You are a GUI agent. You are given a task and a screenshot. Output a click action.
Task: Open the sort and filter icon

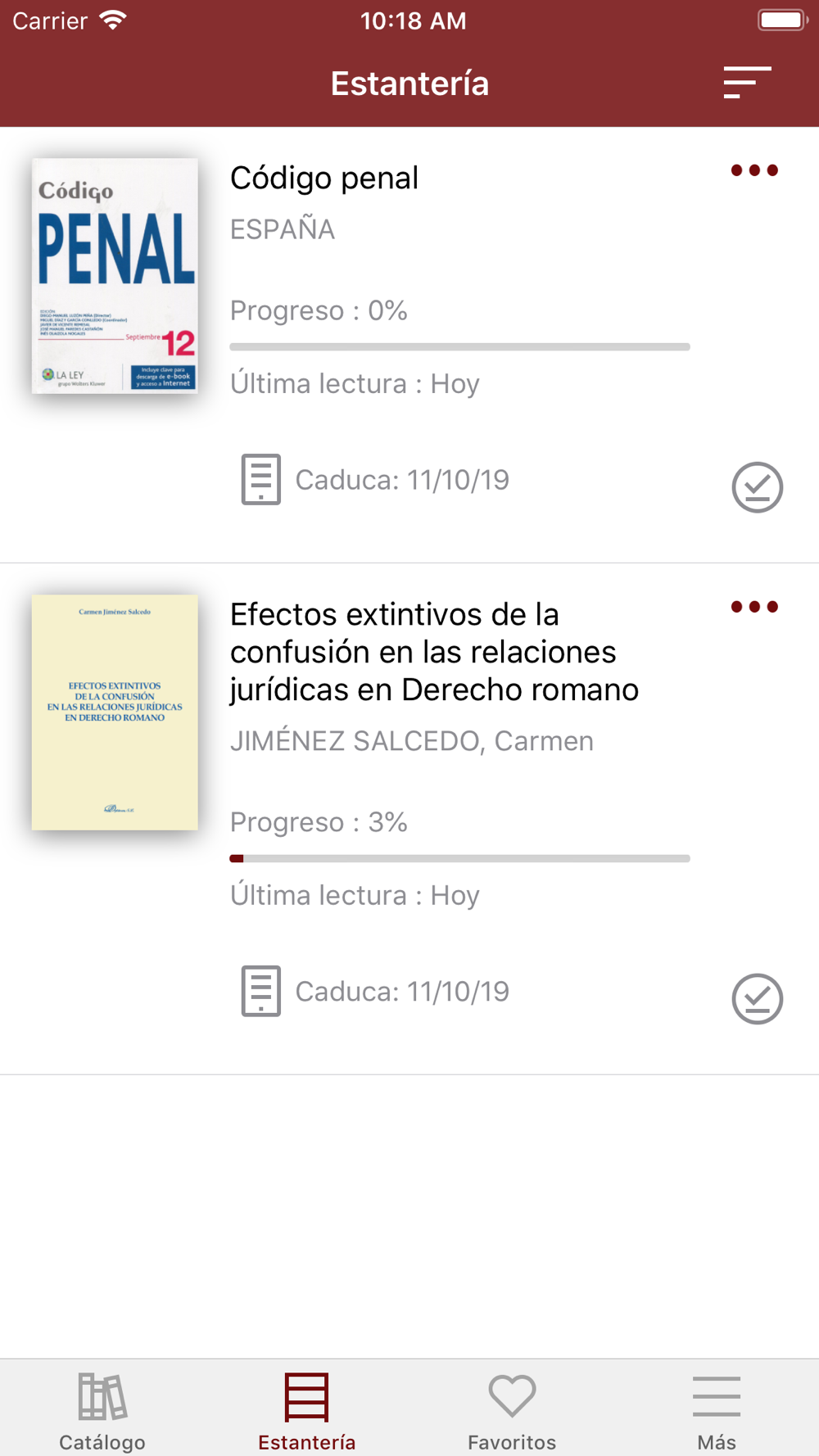(x=747, y=83)
